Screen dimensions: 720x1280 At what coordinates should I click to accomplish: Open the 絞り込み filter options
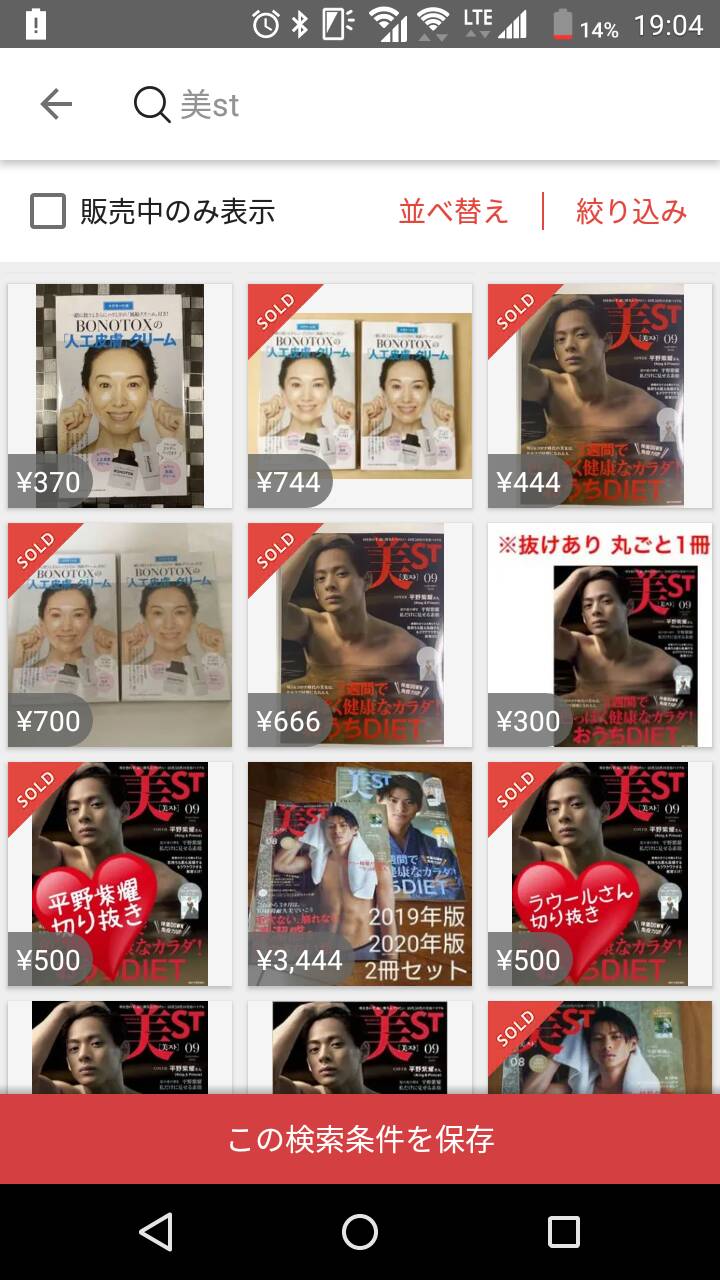click(632, 211)
